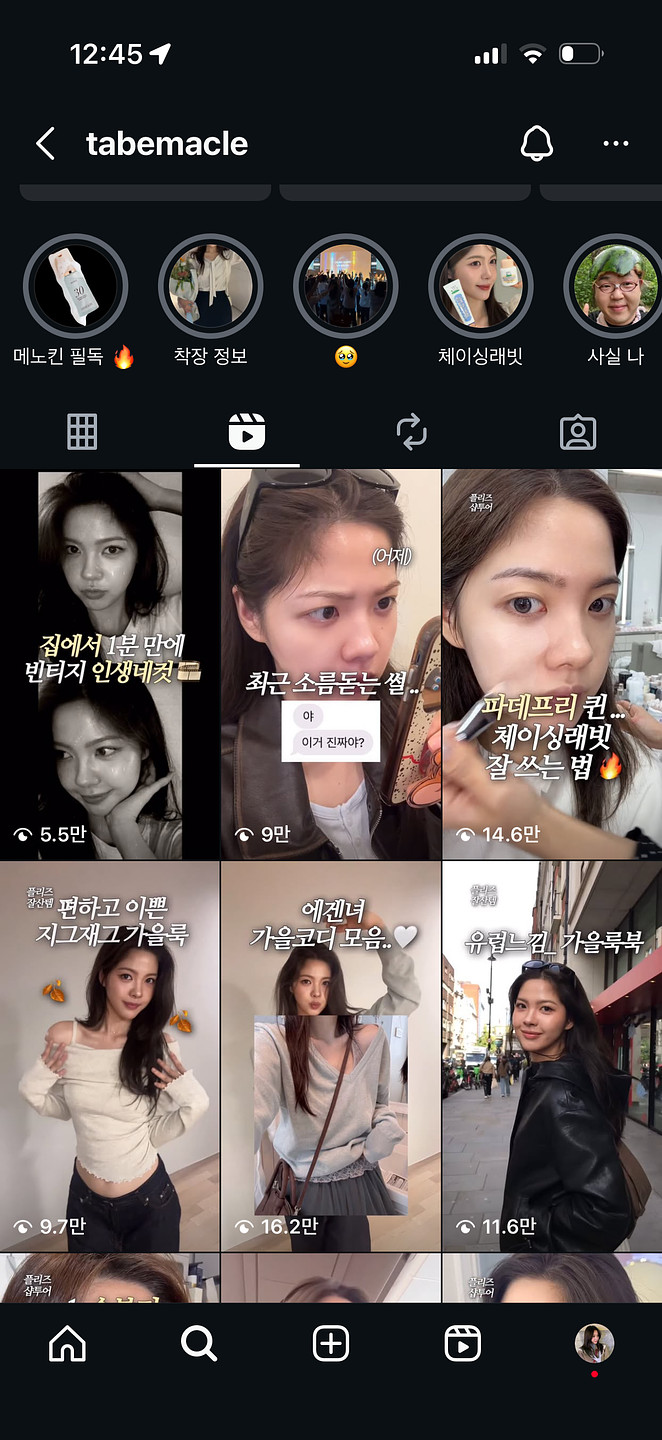This screenshot has height=1440, width=662.
Task: Open the 메노킨 필독 story highlight
Action: (x=75, y=287)
